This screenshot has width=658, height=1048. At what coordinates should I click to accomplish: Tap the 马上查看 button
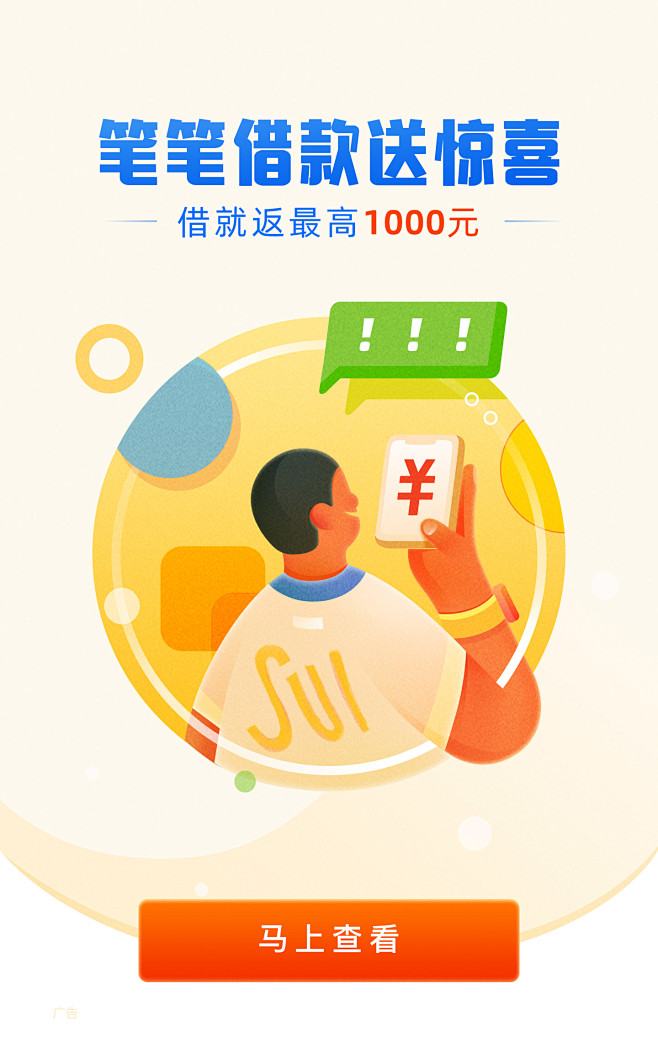point(329,940)
